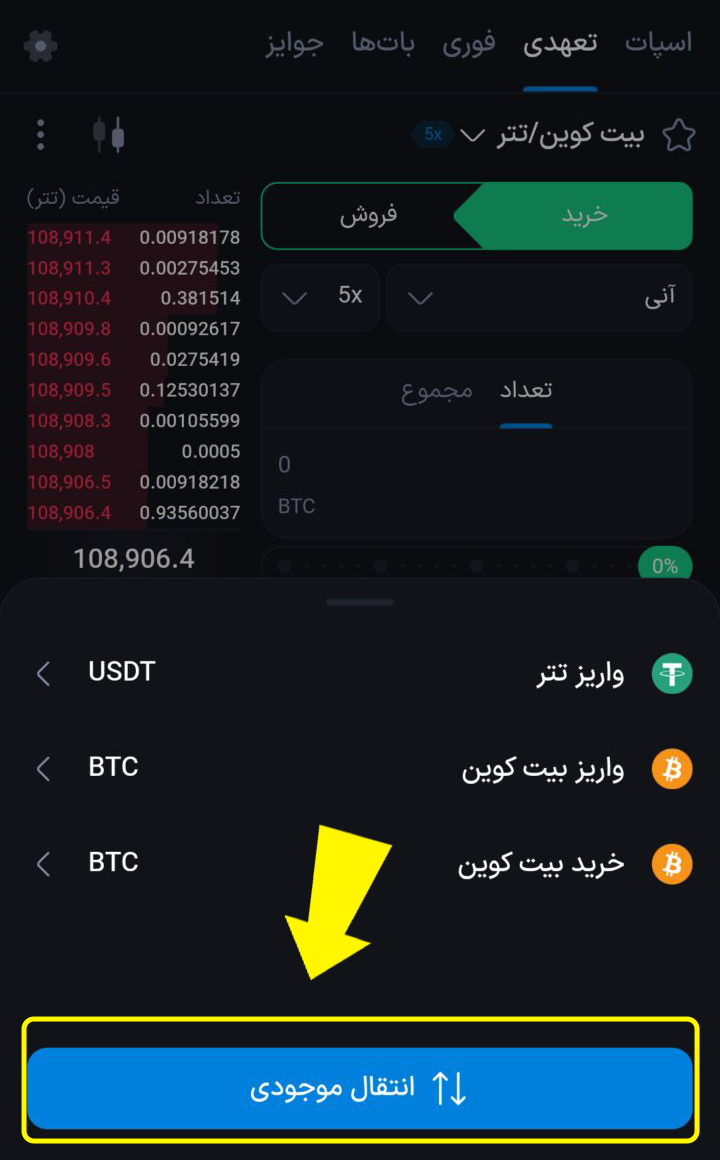The image size is (720, 1160).
Task: Switch to the مجموع amount tab
Action: click(437, 390)
